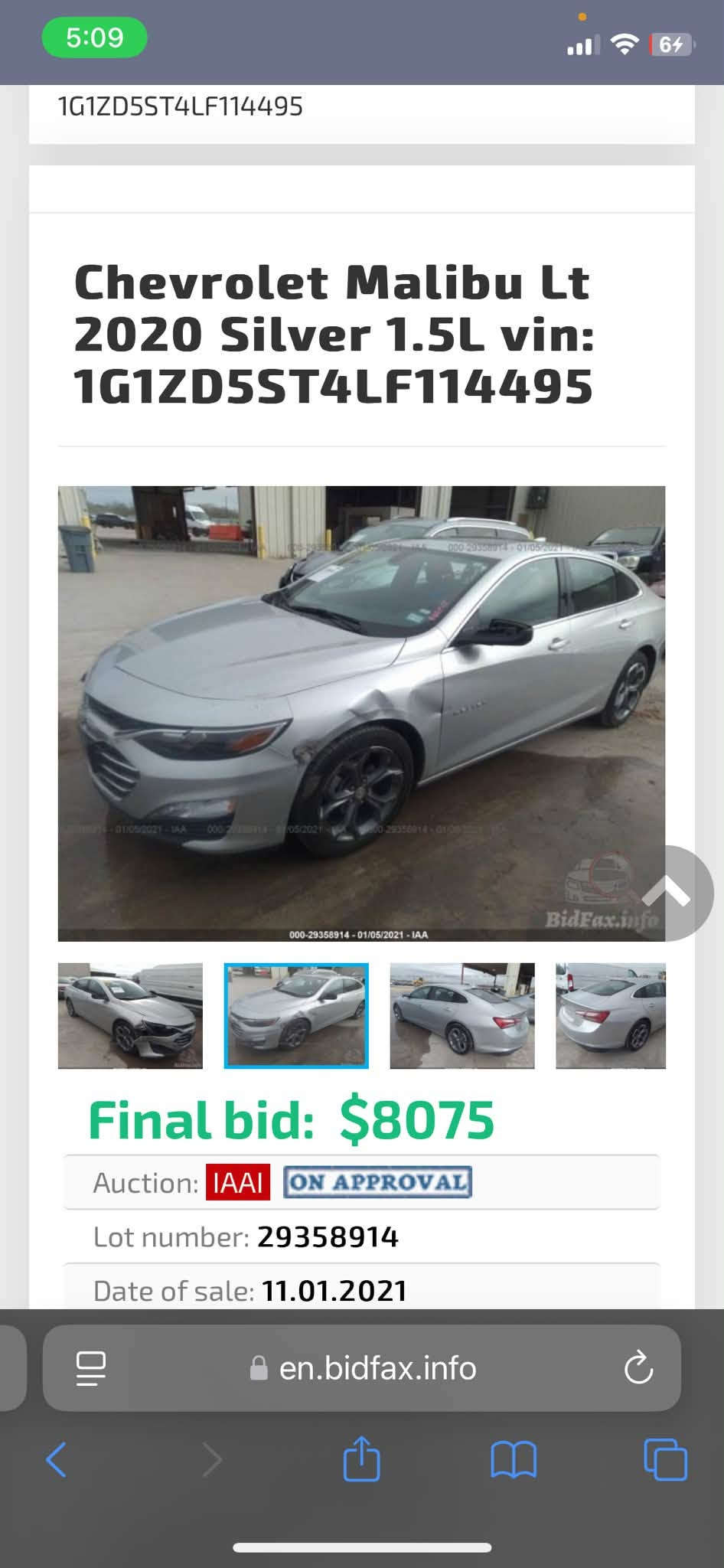
Task: Reload the page in Safari
Action: tap(638, 1368)
